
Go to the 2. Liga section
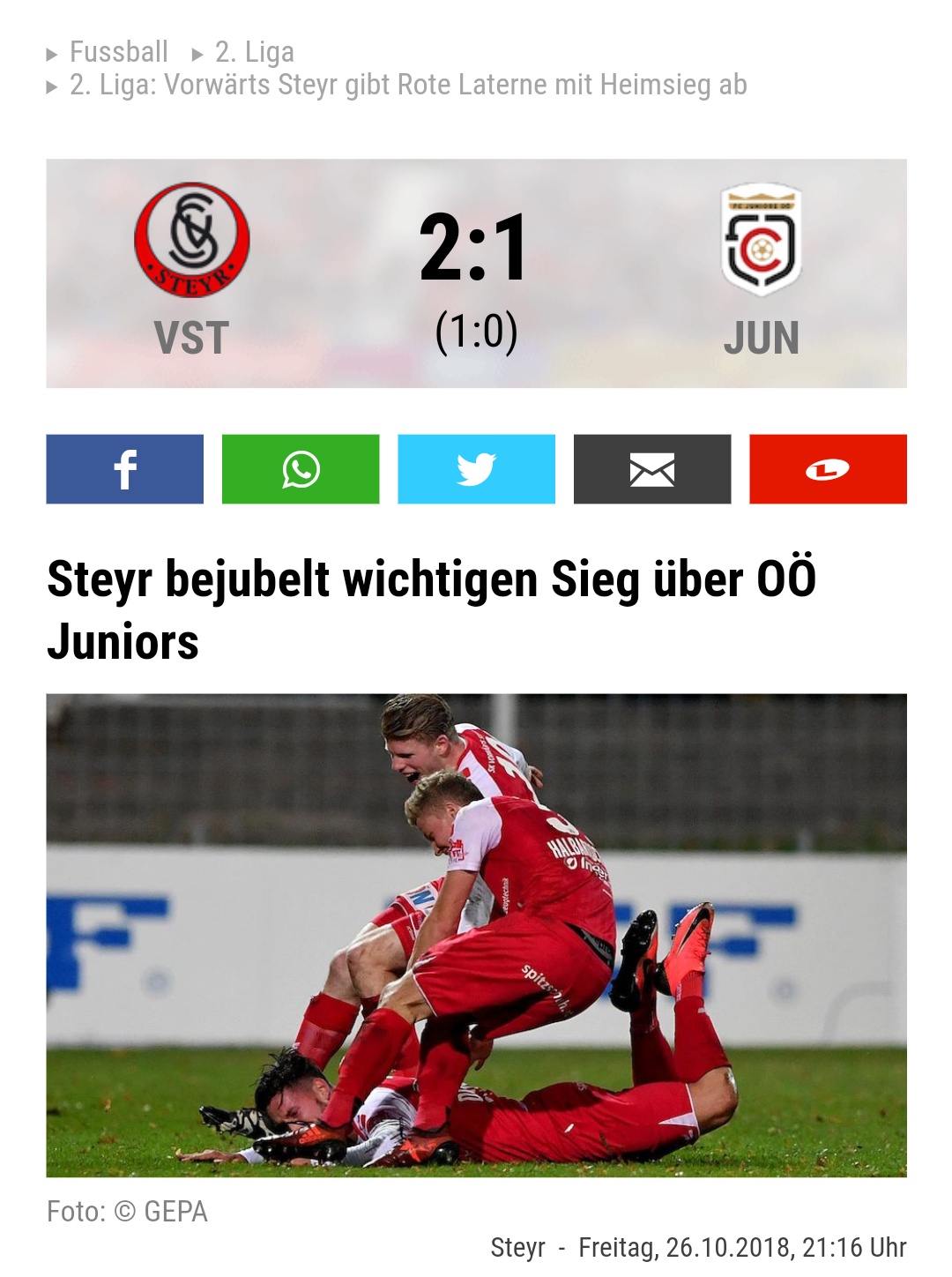point(254,52)
